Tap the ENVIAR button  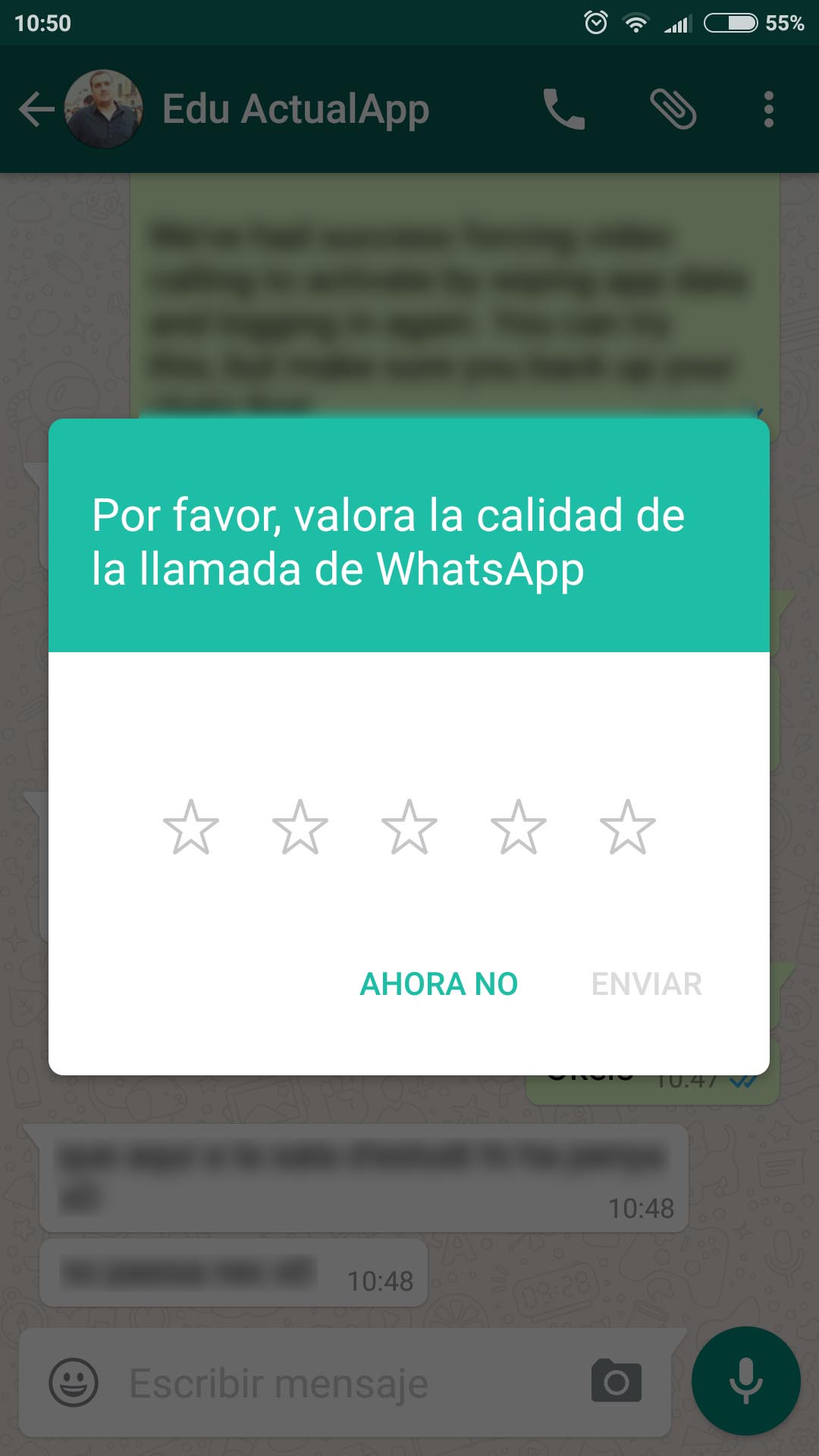pyautogui.click(x=647, y=984)
